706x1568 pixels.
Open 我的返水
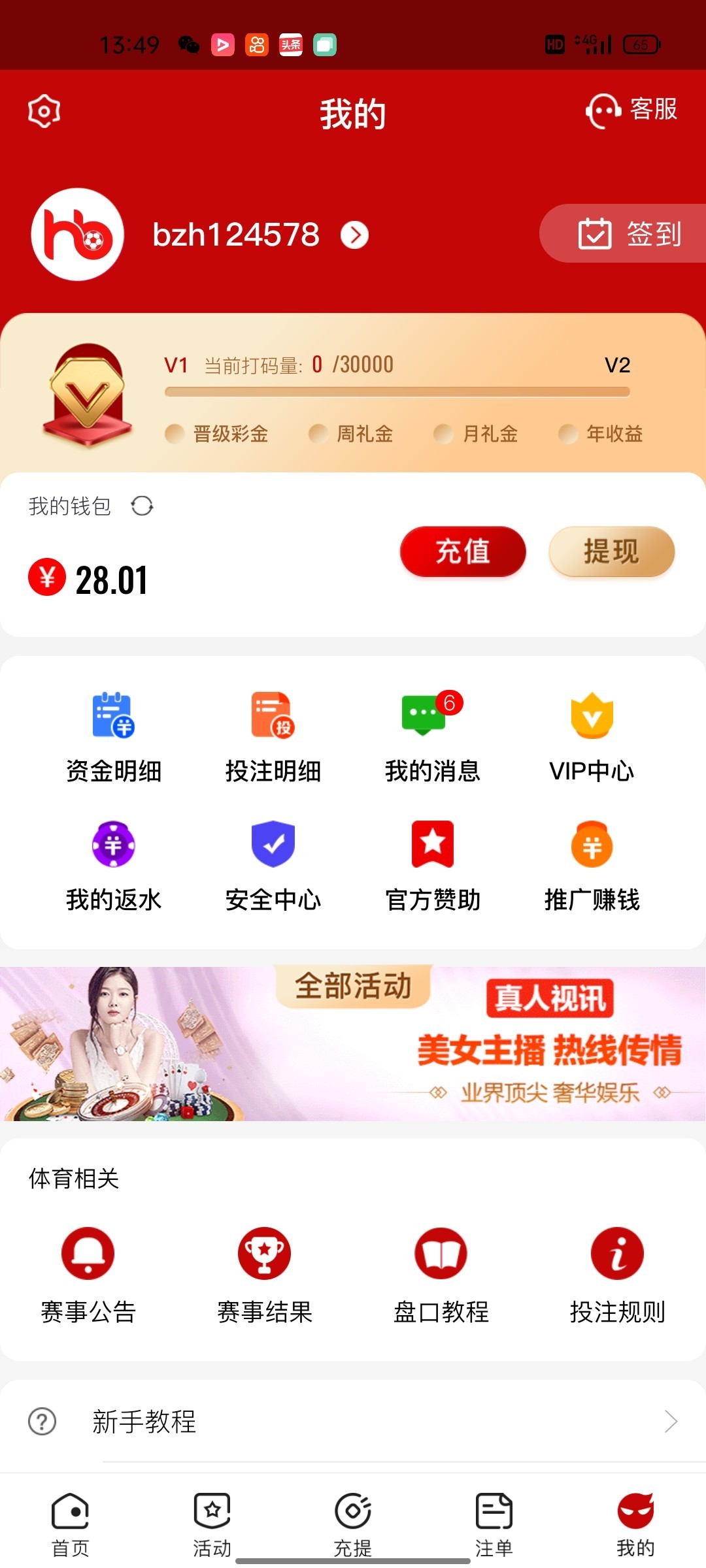114,866
